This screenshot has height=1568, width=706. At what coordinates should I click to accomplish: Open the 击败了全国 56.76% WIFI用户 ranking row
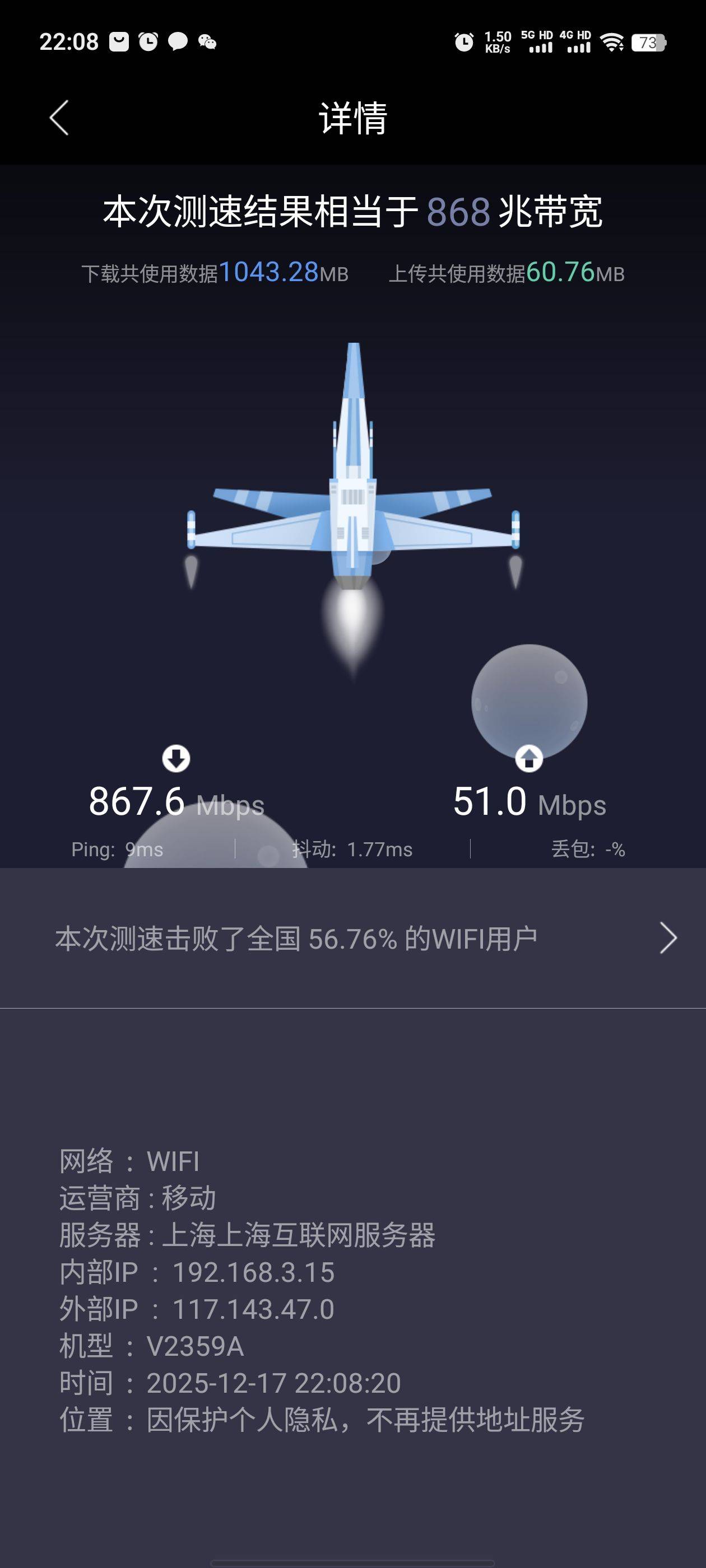click(x=354, y=938)
